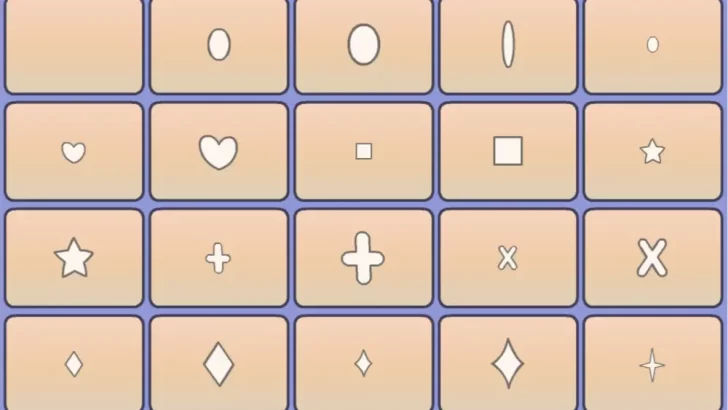This screenshot has height=410, width=728.
Task: Select the large X shape
Action: pos(652,258)
